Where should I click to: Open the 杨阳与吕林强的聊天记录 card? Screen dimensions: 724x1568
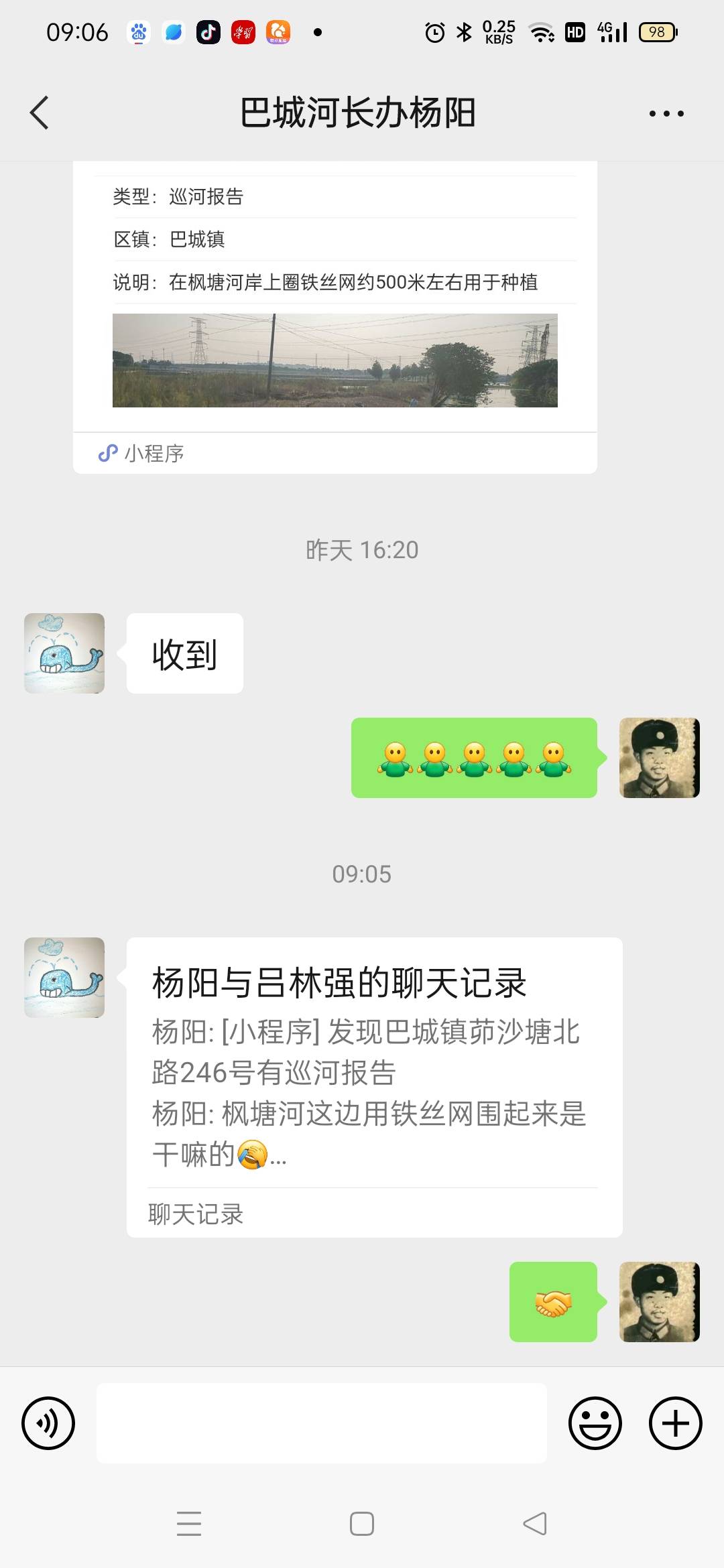[x=375, y=1087]
